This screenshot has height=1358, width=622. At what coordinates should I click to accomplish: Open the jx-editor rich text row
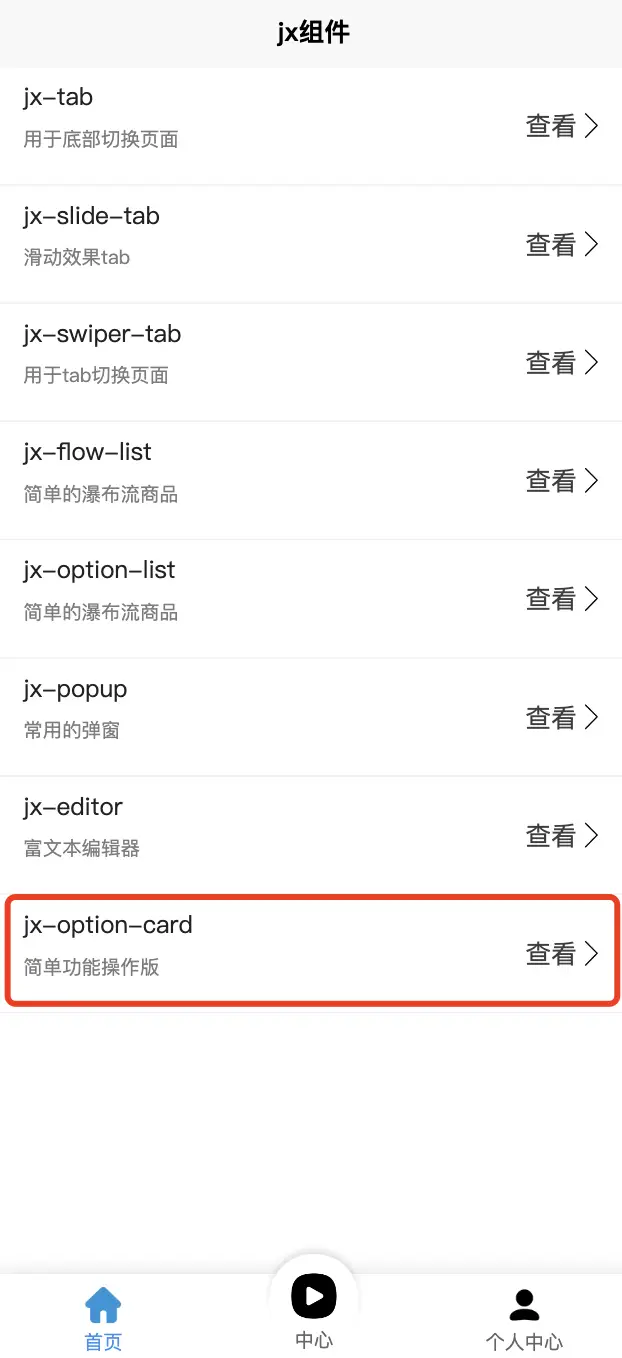click(311, 835)
